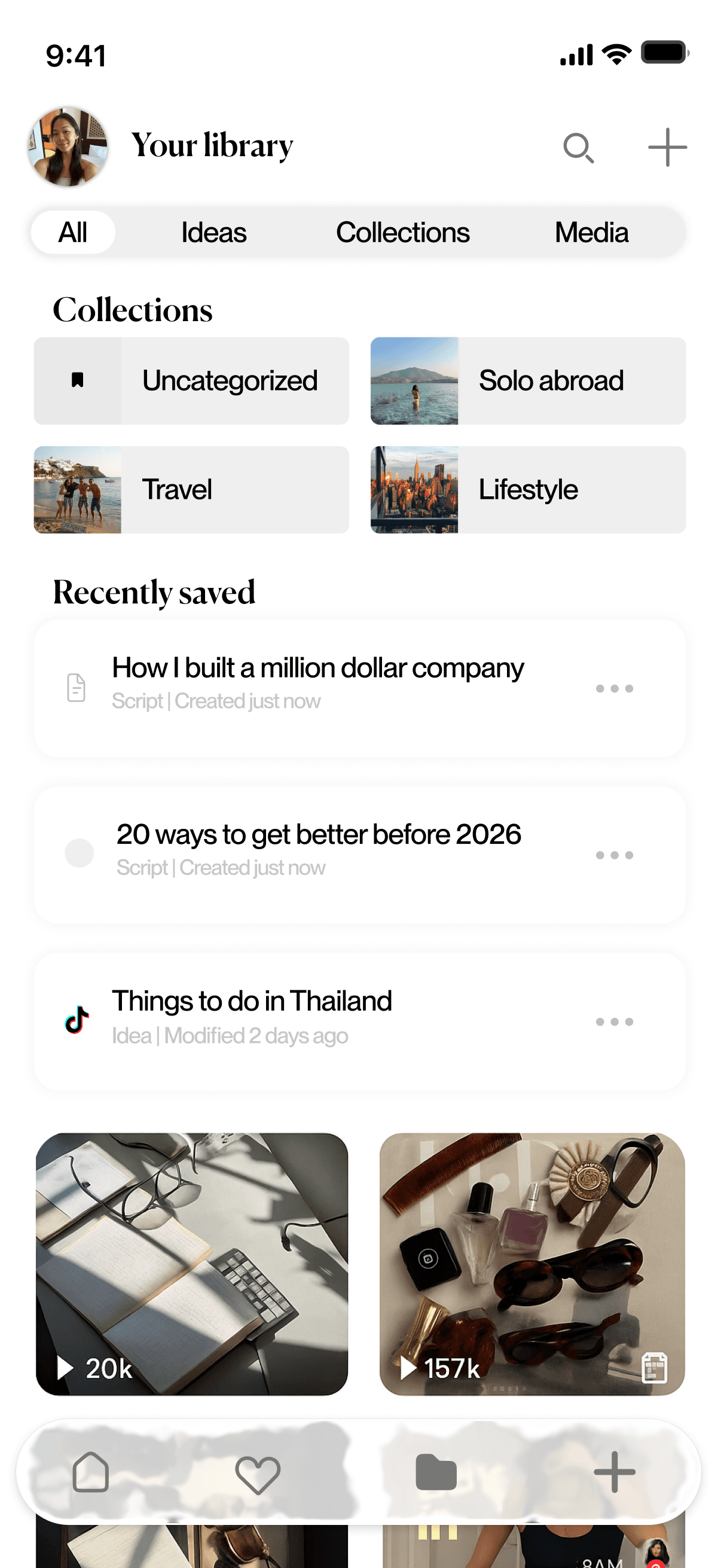Viewport: 721px width, 1568px height.
Task: Open the Lifestyle collection
Action: click(x=527, y=490)
